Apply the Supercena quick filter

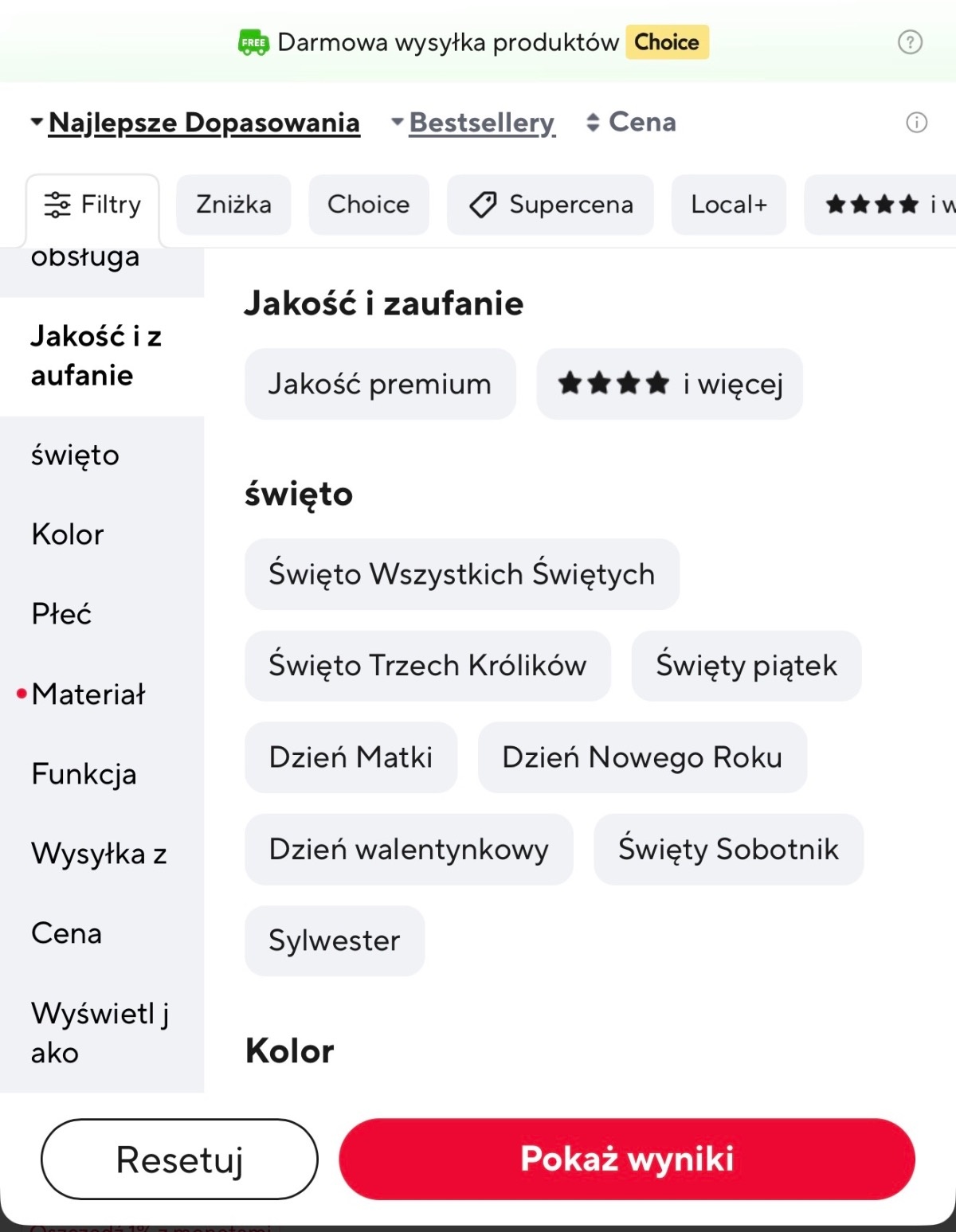pyautogui.click(x=550, y=205)
